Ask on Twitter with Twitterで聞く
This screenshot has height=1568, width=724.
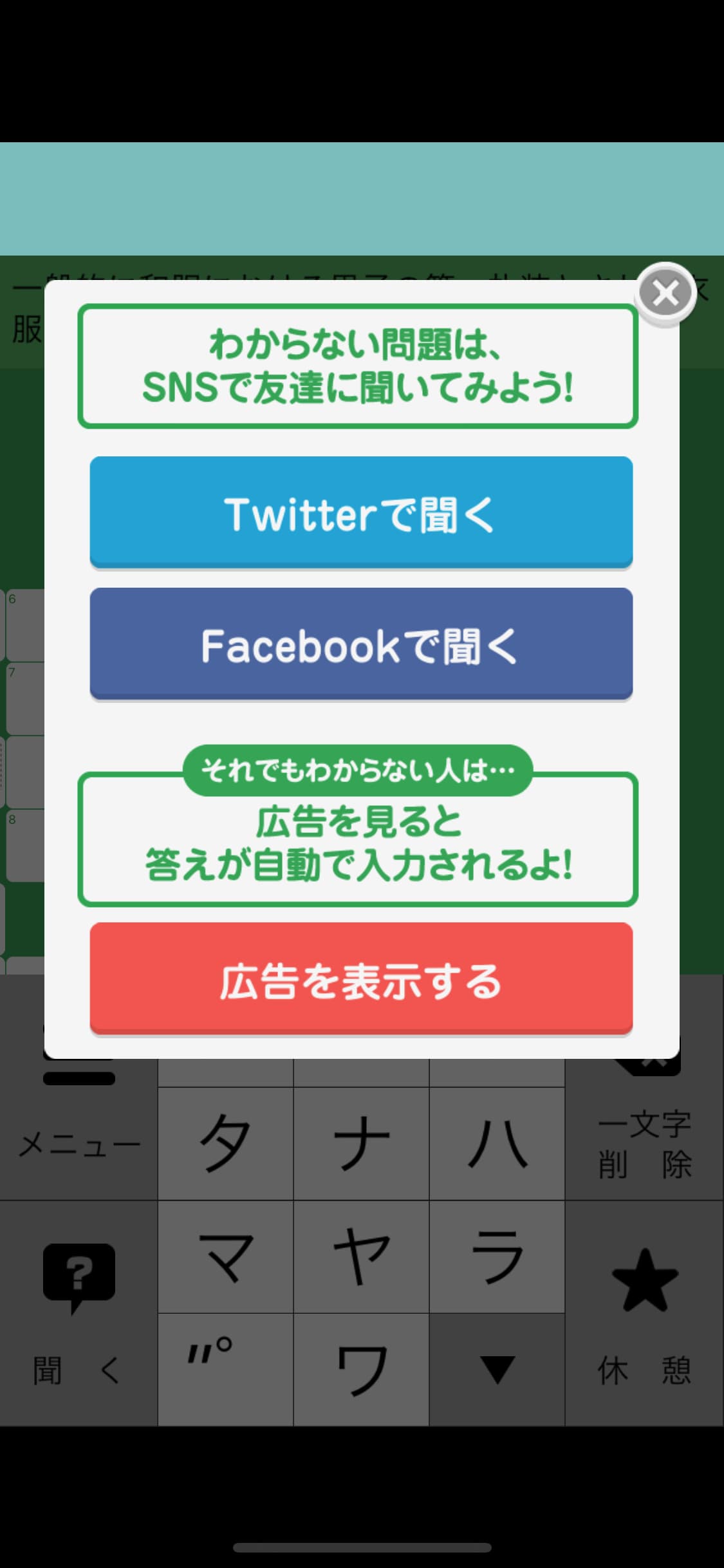361,512
